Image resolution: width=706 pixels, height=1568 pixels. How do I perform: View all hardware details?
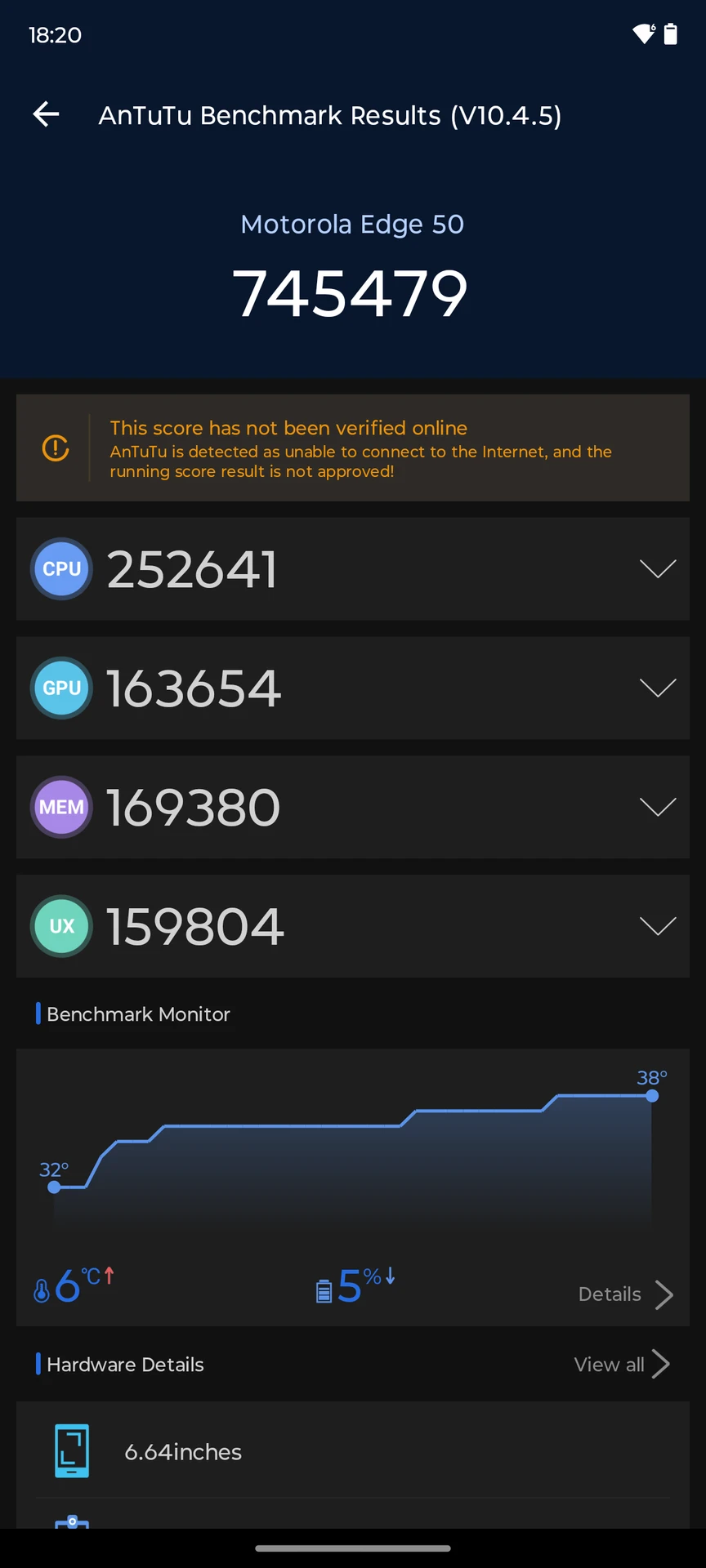[622, 1365]
